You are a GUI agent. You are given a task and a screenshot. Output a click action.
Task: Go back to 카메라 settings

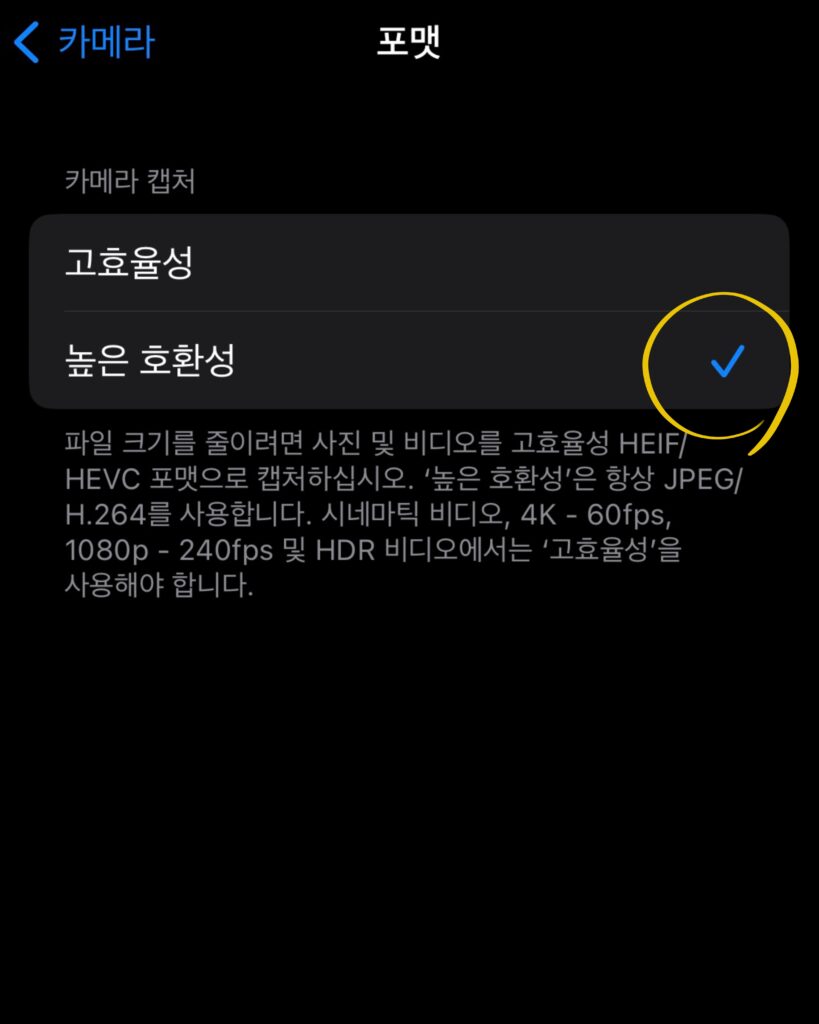(x=85, y=43)
